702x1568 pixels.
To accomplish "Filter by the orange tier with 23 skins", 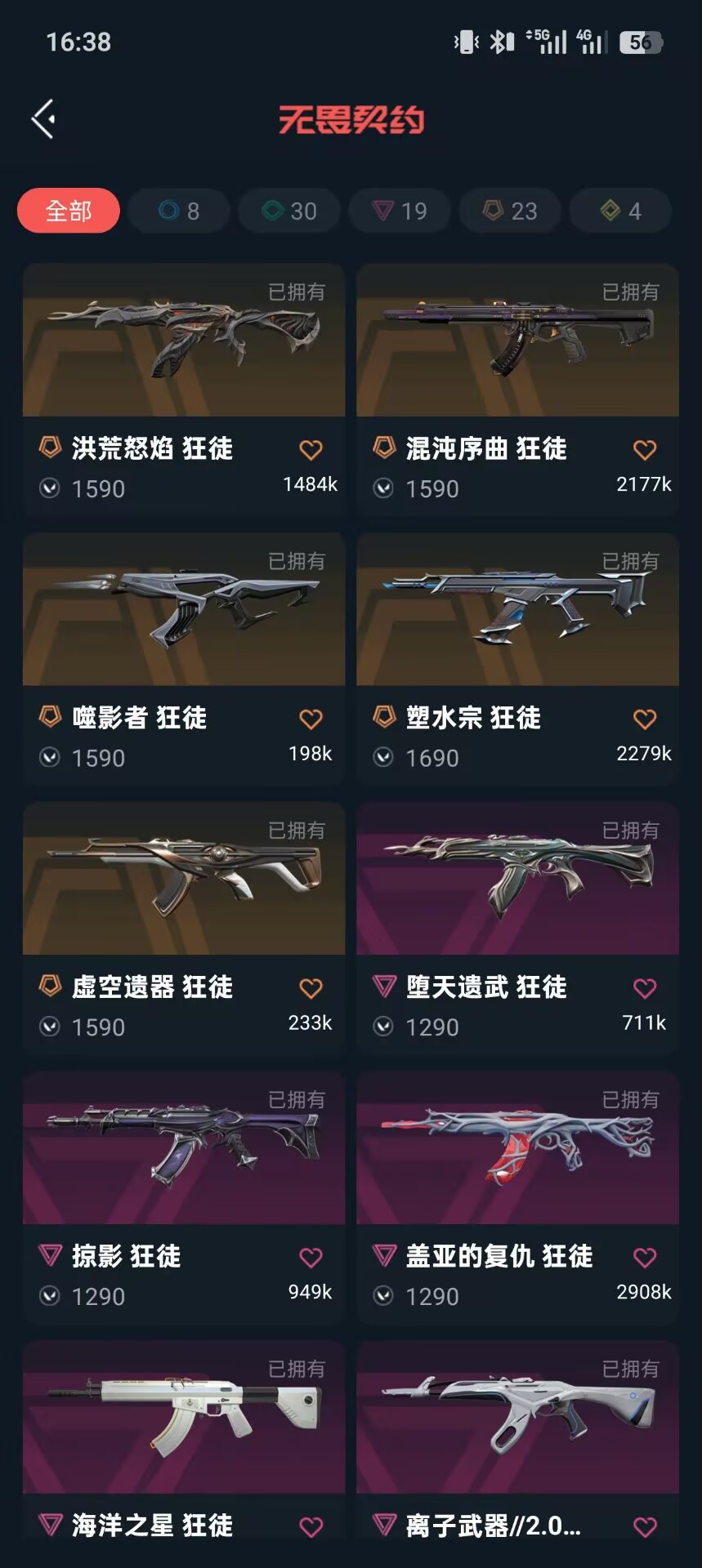I will [510, 211].
